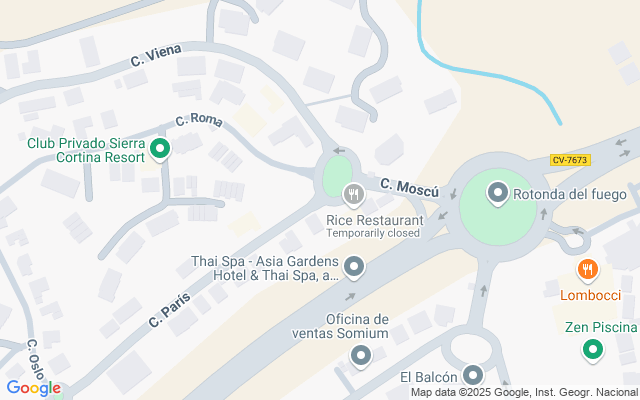
Task: Open the Club Privado Sierra Cortina Resort pin
Action: pyautogui.click(x=160, y=150)
